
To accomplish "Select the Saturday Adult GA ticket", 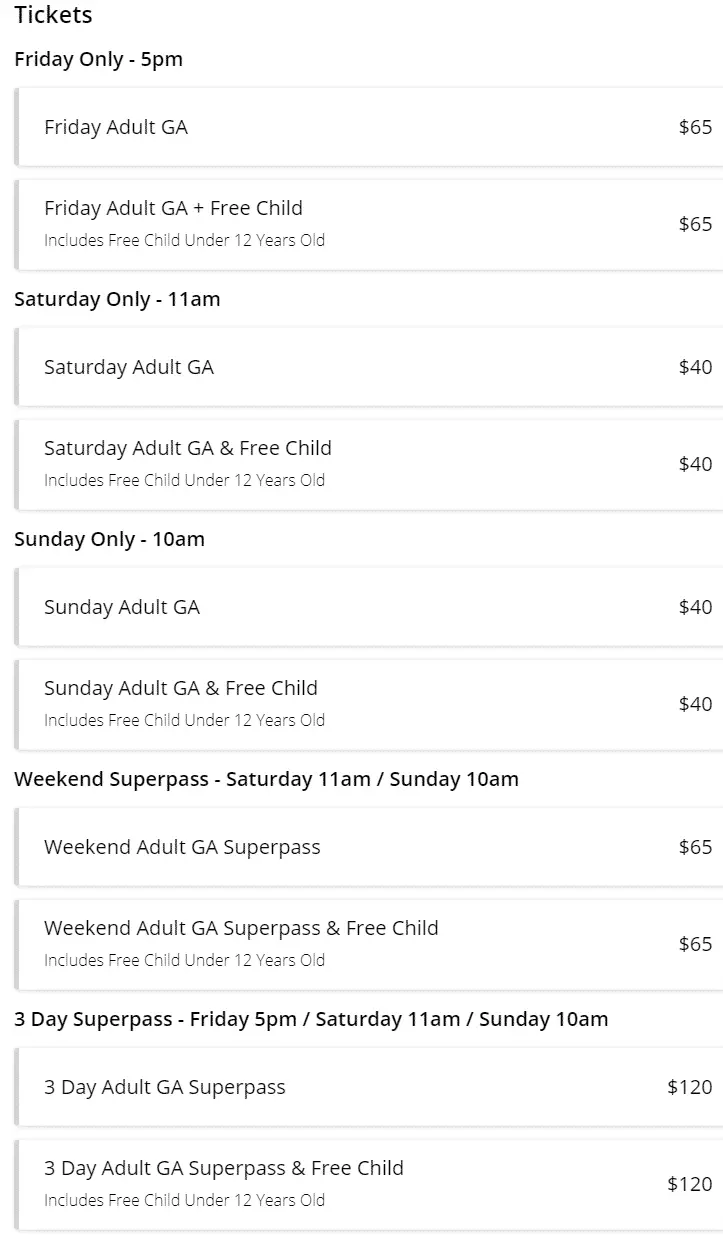I will click(x=368, y=367).
